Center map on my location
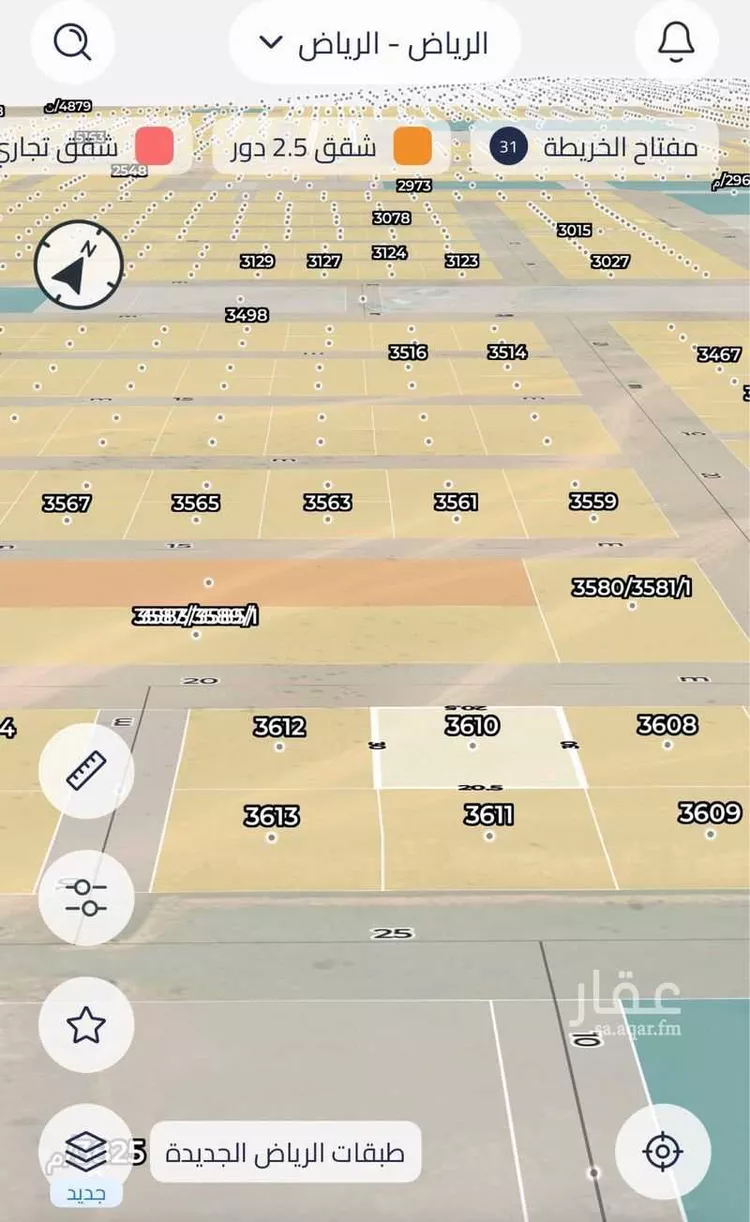This screenshot has width=750, height=1222. click(x=662, y=1152)
